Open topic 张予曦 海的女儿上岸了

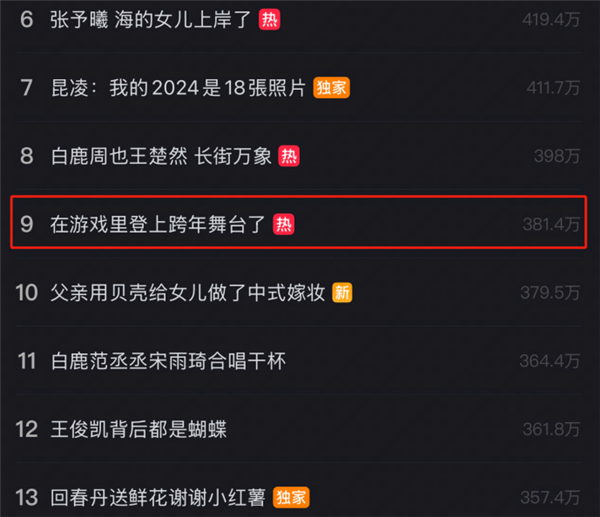pos(150,19)
